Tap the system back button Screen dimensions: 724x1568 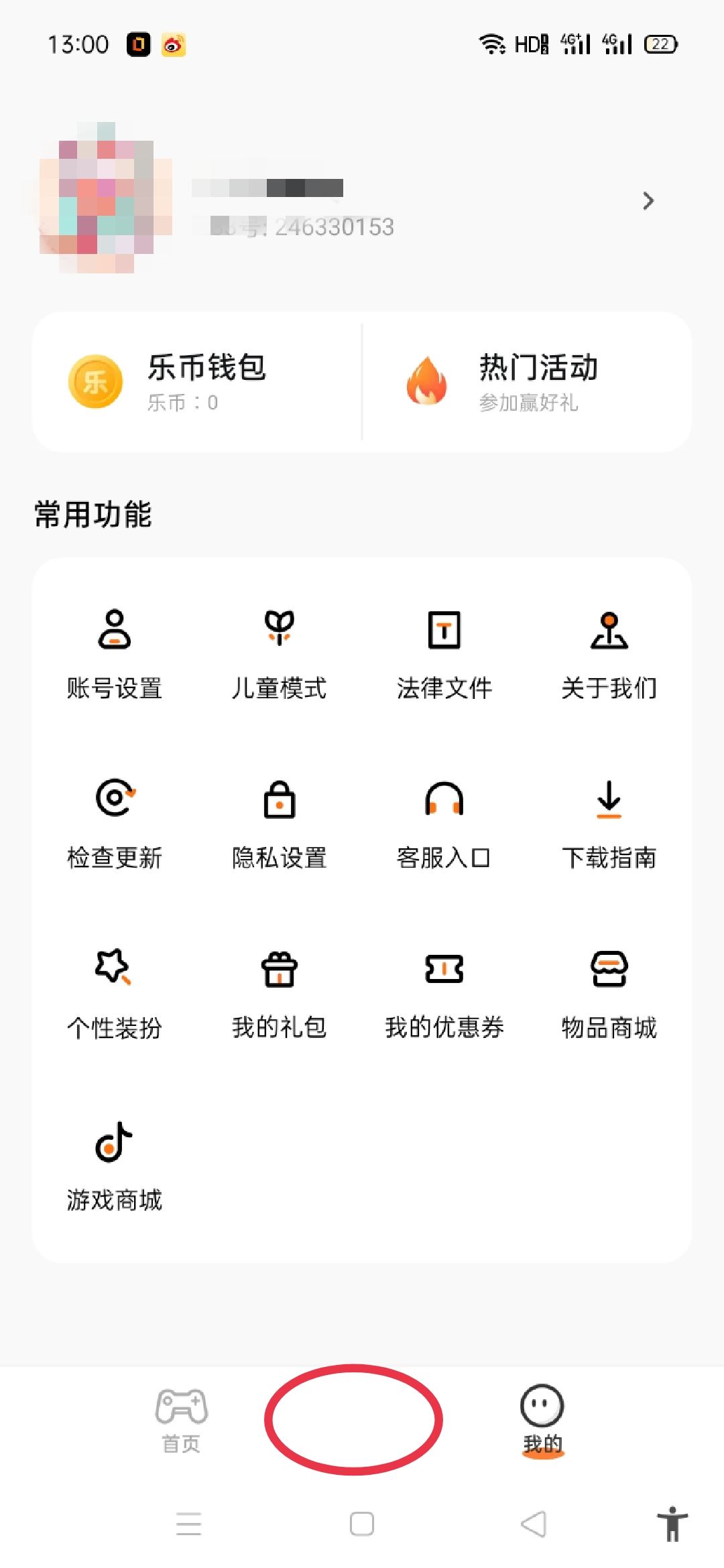pyautogui.click(x=534, y=1524)
